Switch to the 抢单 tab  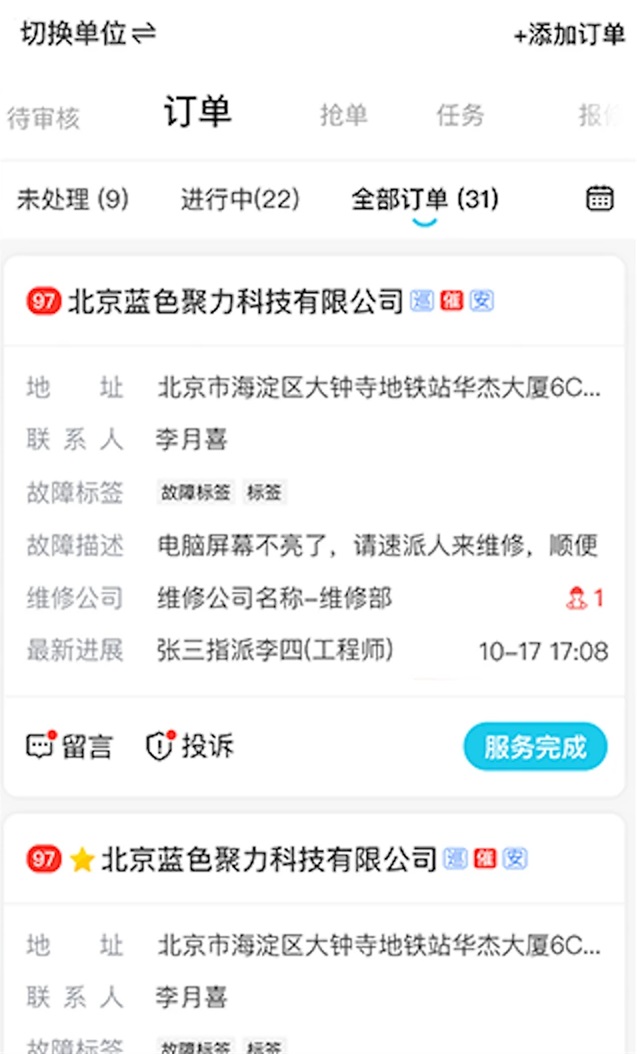[x=344, y=115]
